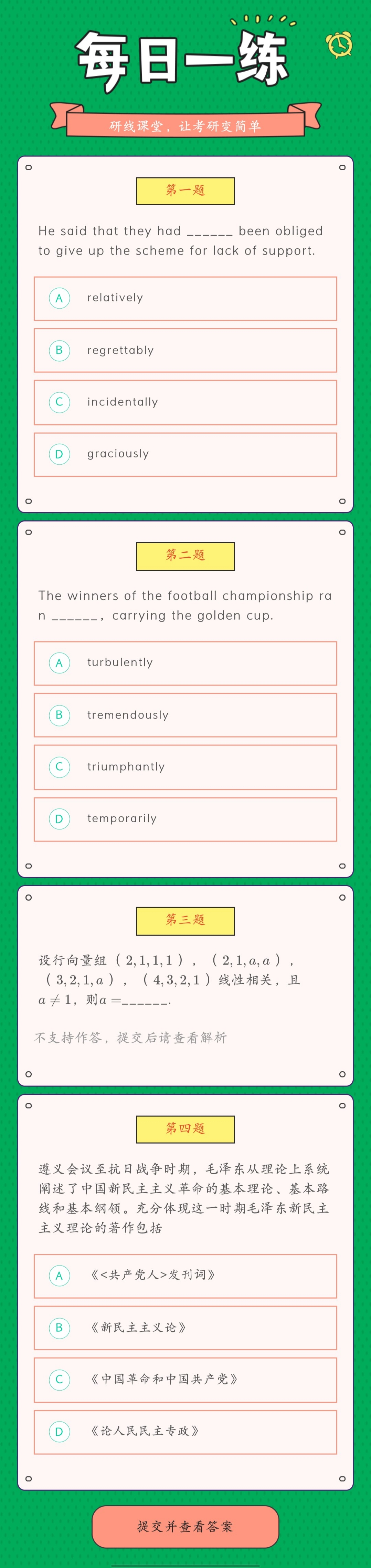Select 《中国革命和中国共产党》 option
371x1568 pixels.
tap(185, 1379)
